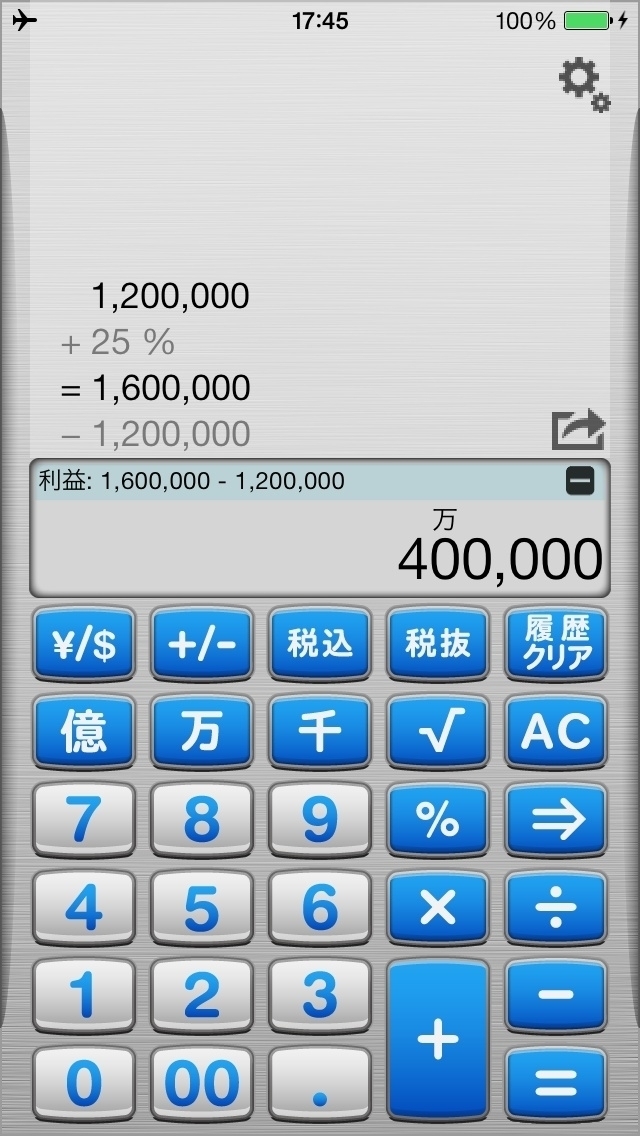Apply tax-excluded with 税抜 key
Image resolution: width=640 pixels, height=1136 pixels.
coord(439,643)
